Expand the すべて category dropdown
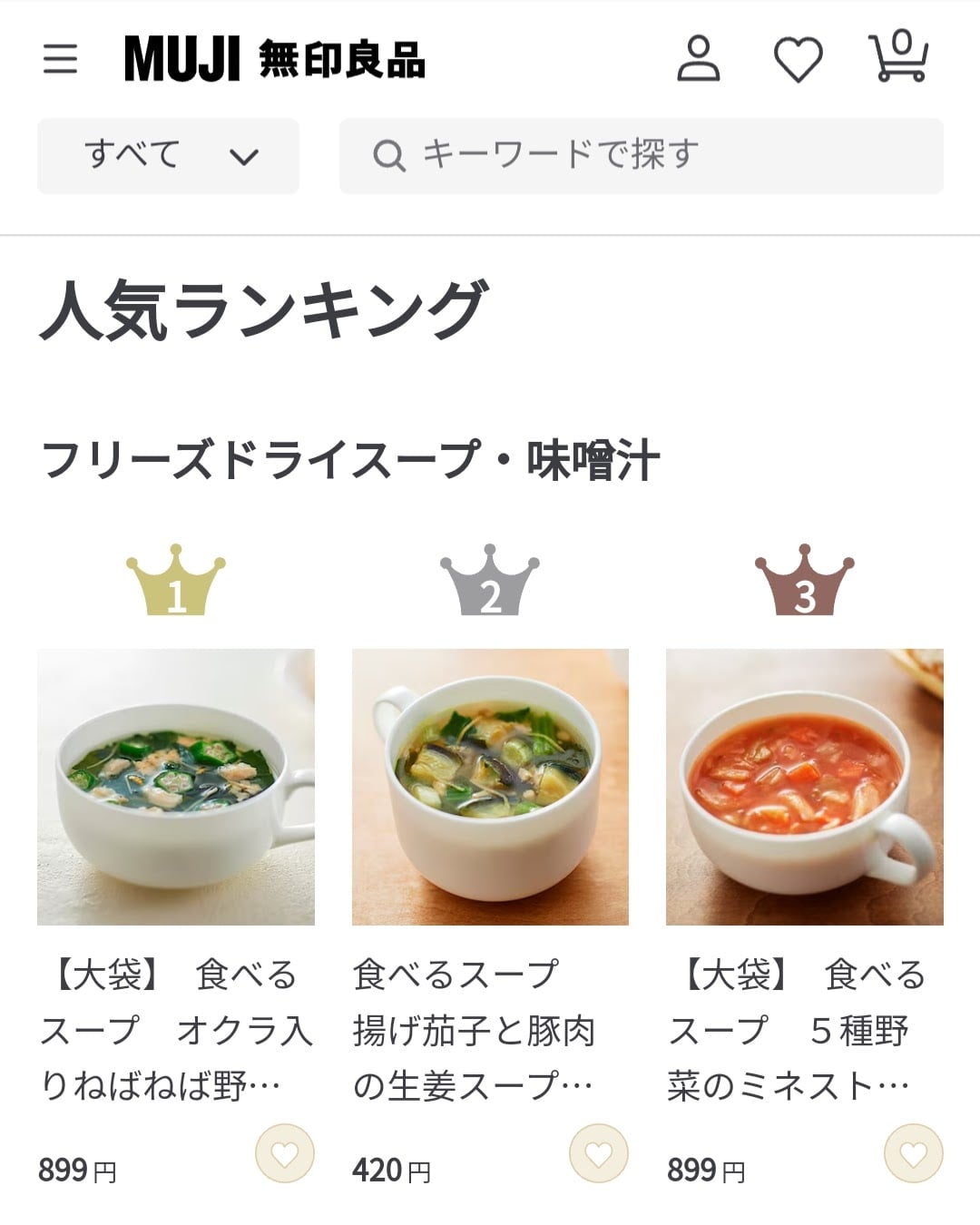 168,156
